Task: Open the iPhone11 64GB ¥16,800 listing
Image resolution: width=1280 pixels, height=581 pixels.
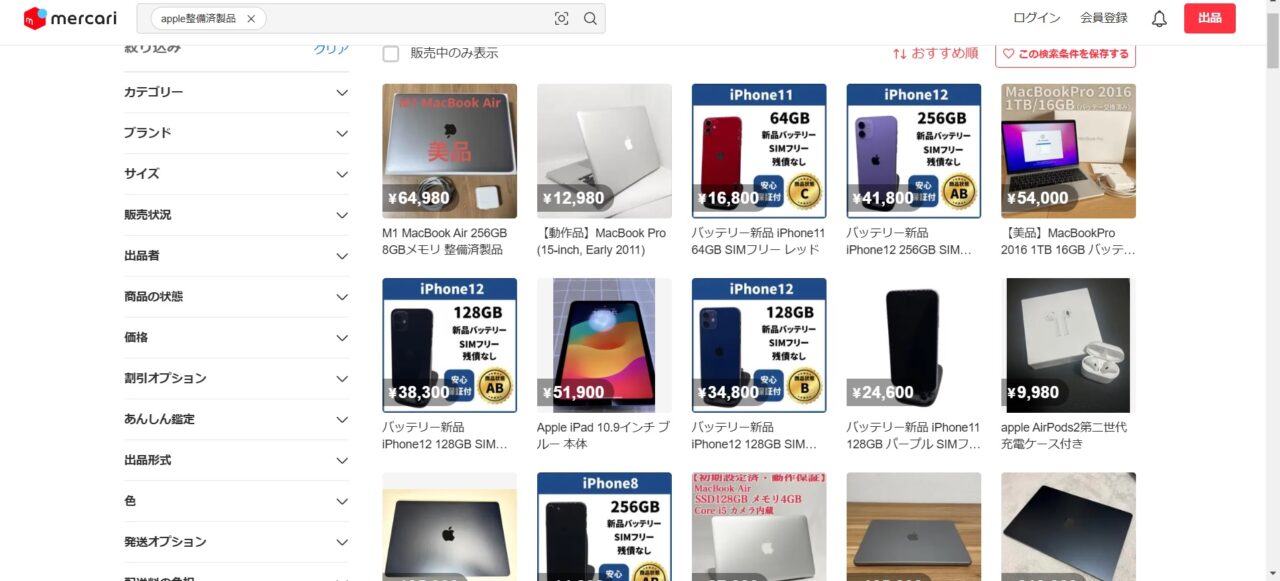Action: [x=759, y=151]
